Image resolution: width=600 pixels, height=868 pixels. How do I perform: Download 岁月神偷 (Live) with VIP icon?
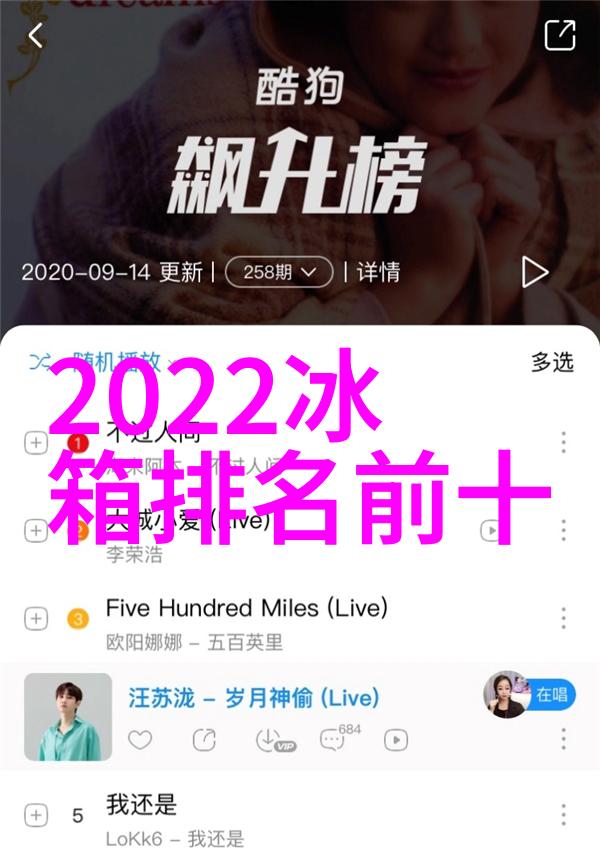point(270,740)
